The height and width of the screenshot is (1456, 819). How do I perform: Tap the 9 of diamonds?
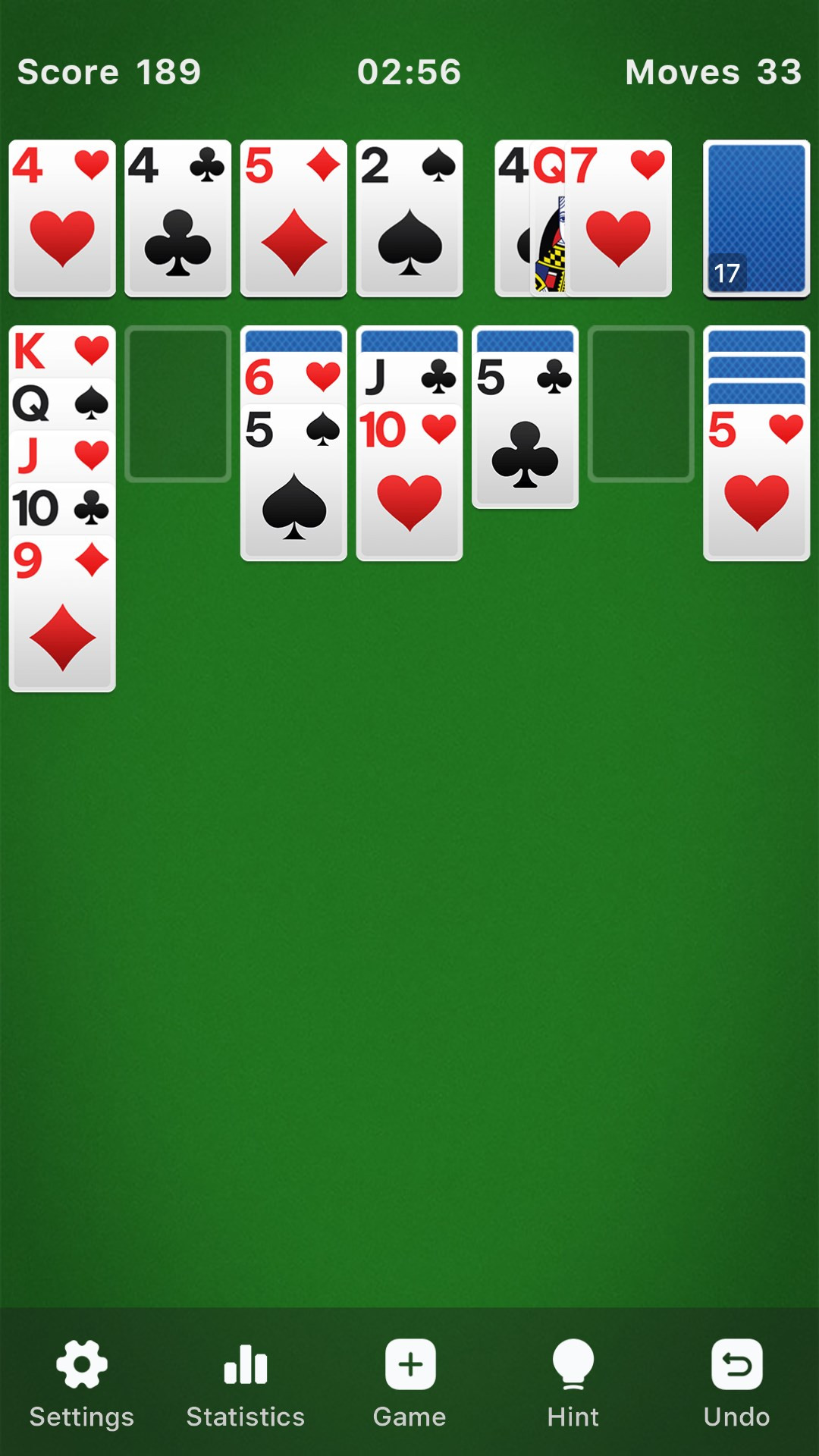[x=62, y=614]
